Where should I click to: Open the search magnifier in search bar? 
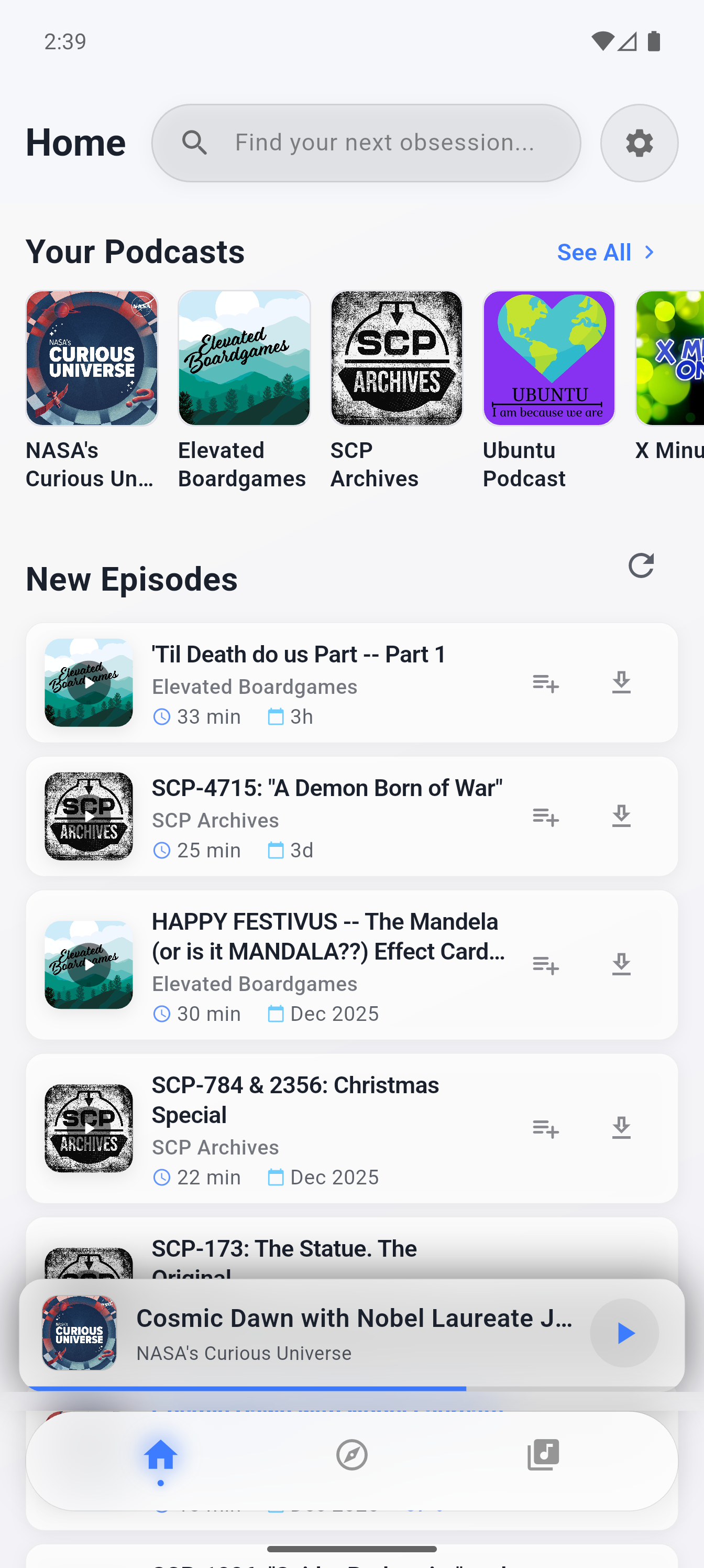tap(193, 143)
